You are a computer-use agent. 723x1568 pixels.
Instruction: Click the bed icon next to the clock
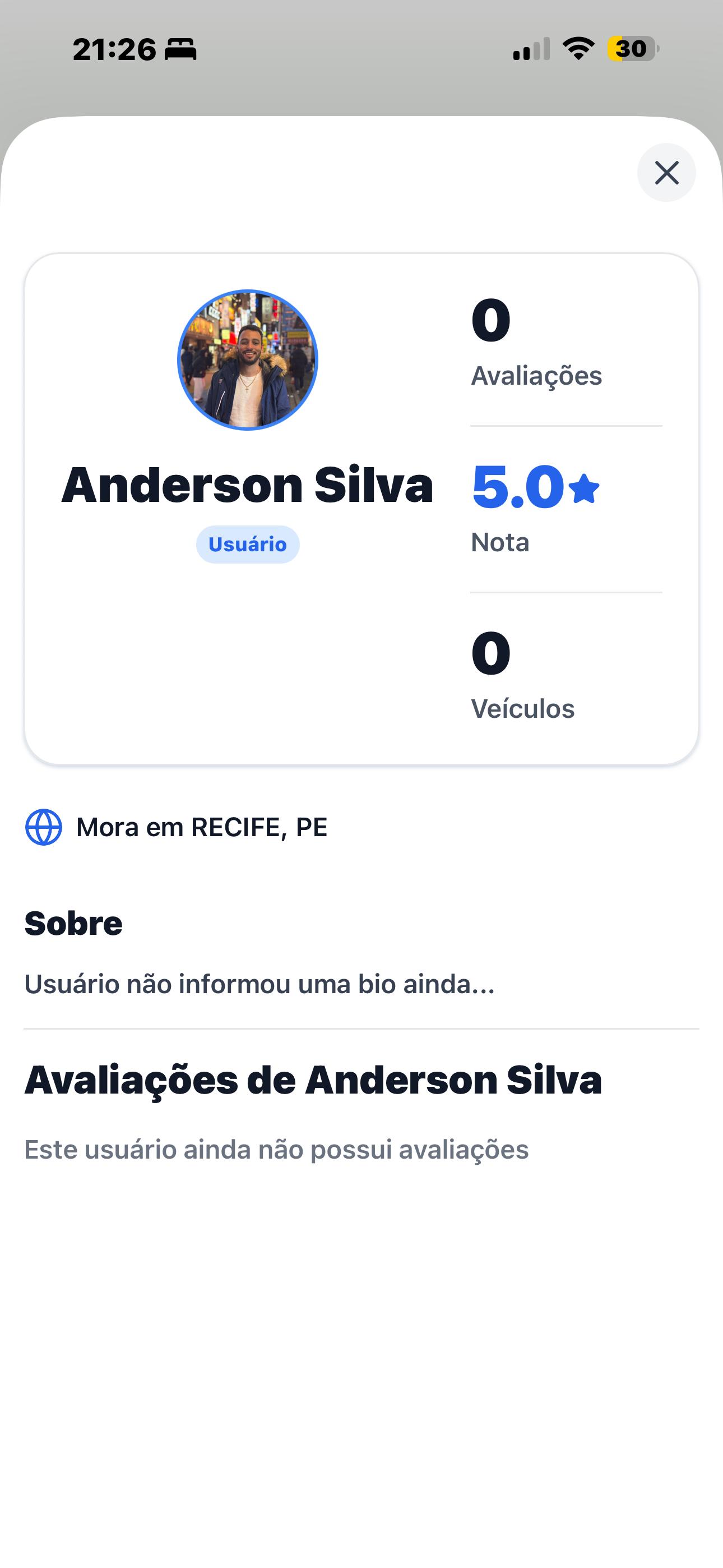click(x=180, y=50)
